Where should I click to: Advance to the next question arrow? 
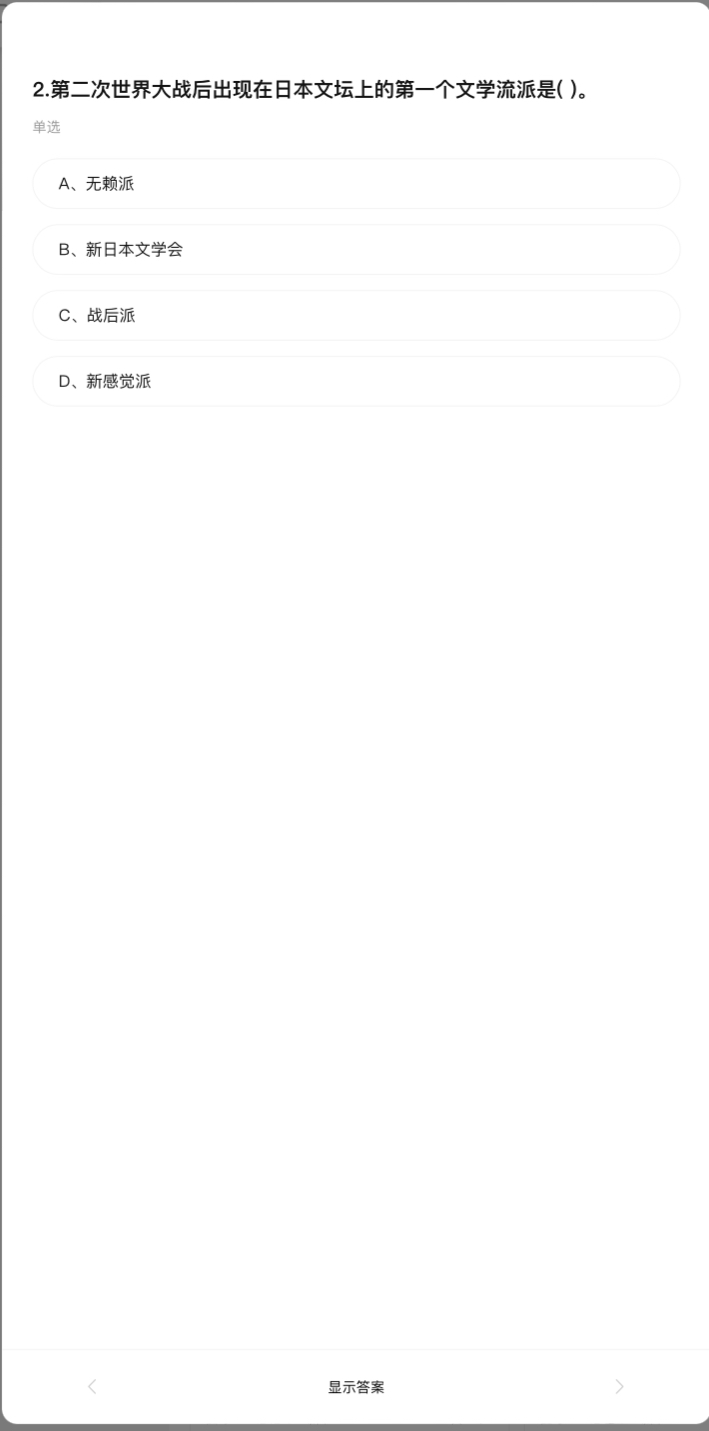tap(619, 1386)
